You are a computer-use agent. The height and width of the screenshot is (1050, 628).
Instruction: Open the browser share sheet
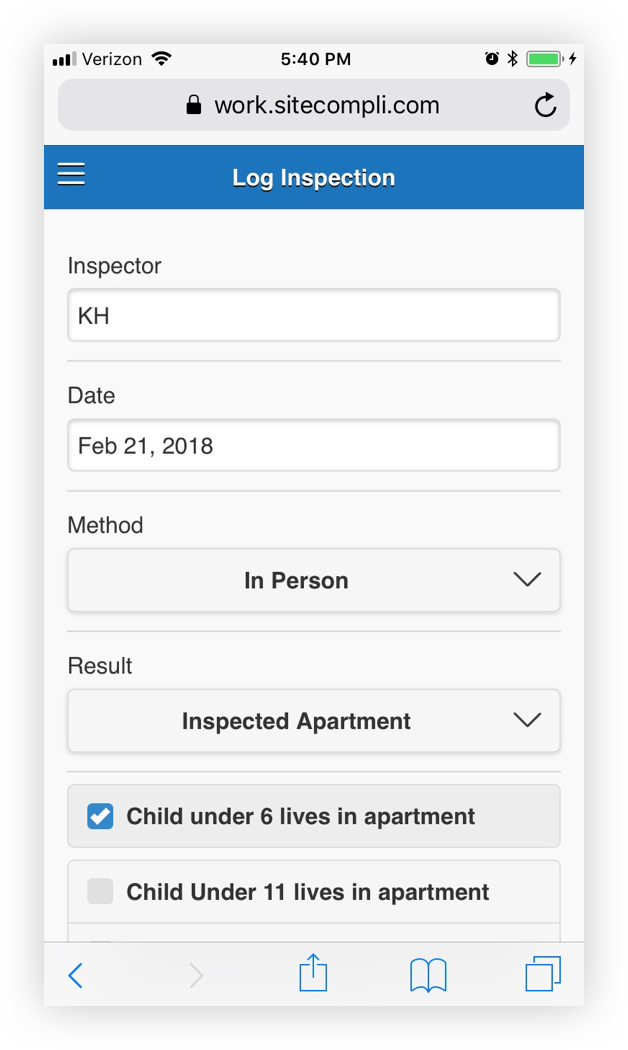click(313, 973)
